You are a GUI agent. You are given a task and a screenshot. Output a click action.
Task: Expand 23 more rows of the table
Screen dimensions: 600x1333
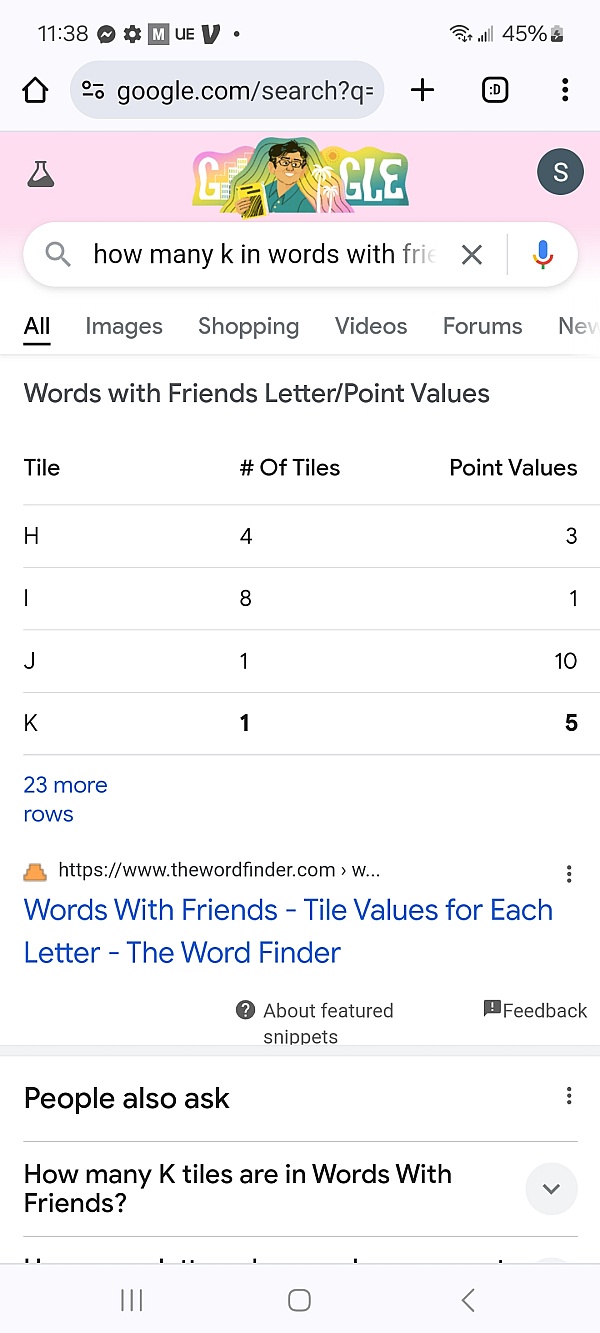(65, 799)
